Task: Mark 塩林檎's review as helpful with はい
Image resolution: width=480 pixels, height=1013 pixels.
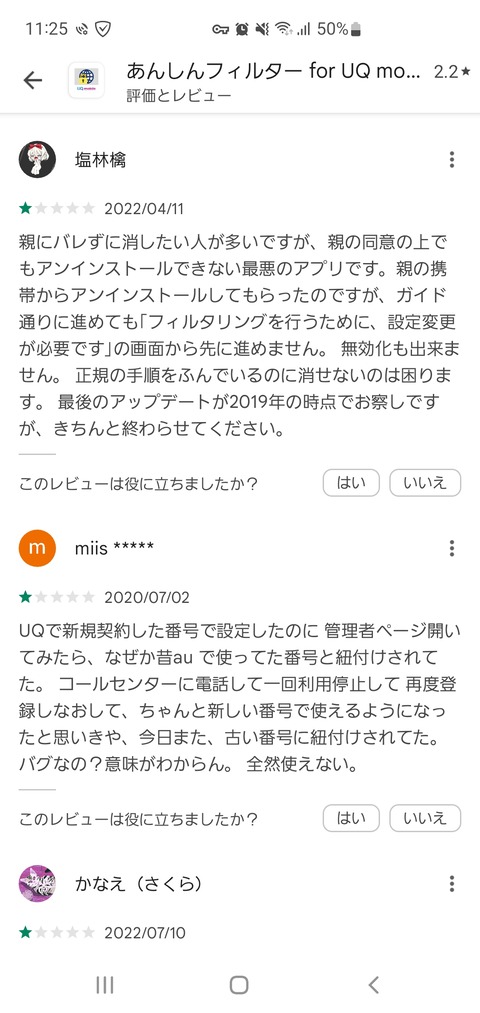Action: pos(351,483)
